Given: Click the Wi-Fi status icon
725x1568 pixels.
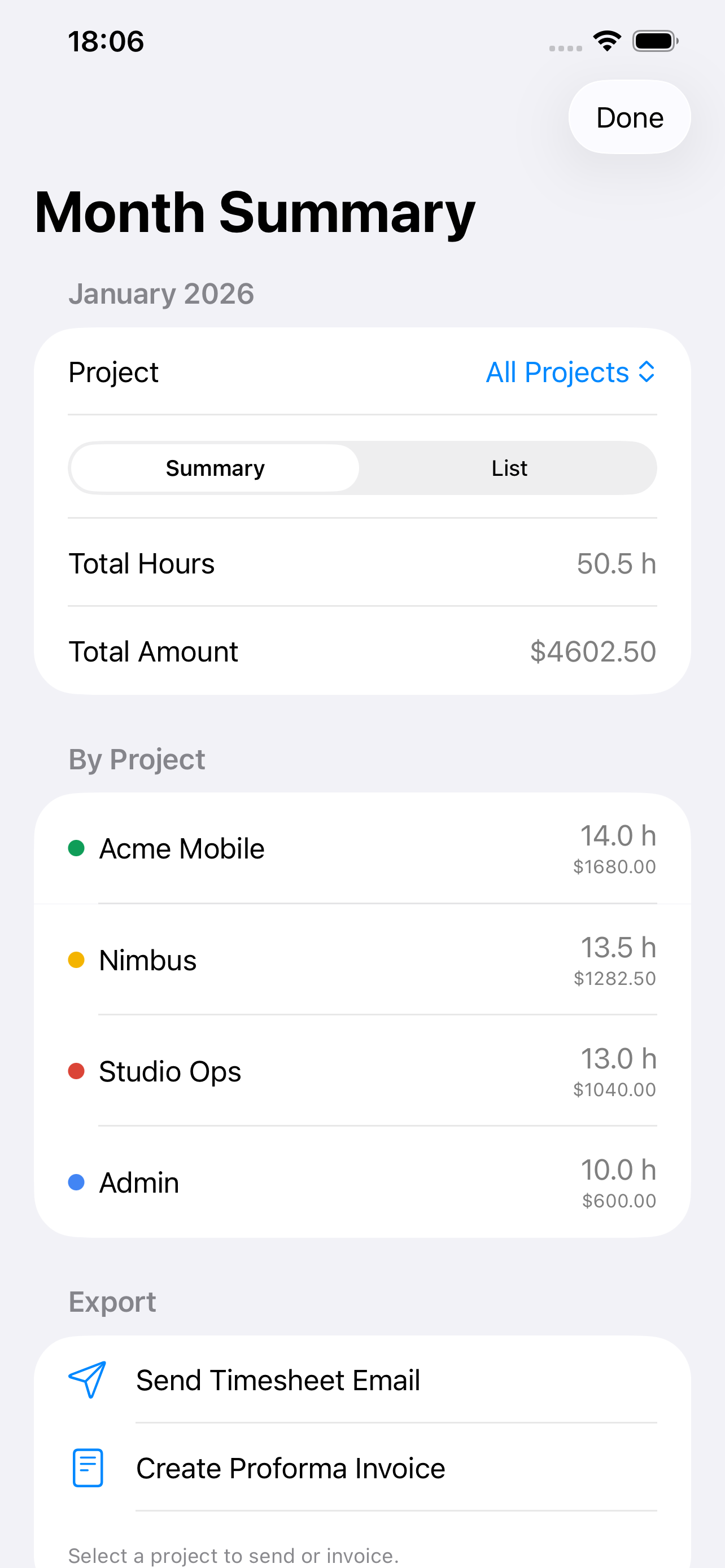Looking at the screenshot, I should click(x=606, y=40).
